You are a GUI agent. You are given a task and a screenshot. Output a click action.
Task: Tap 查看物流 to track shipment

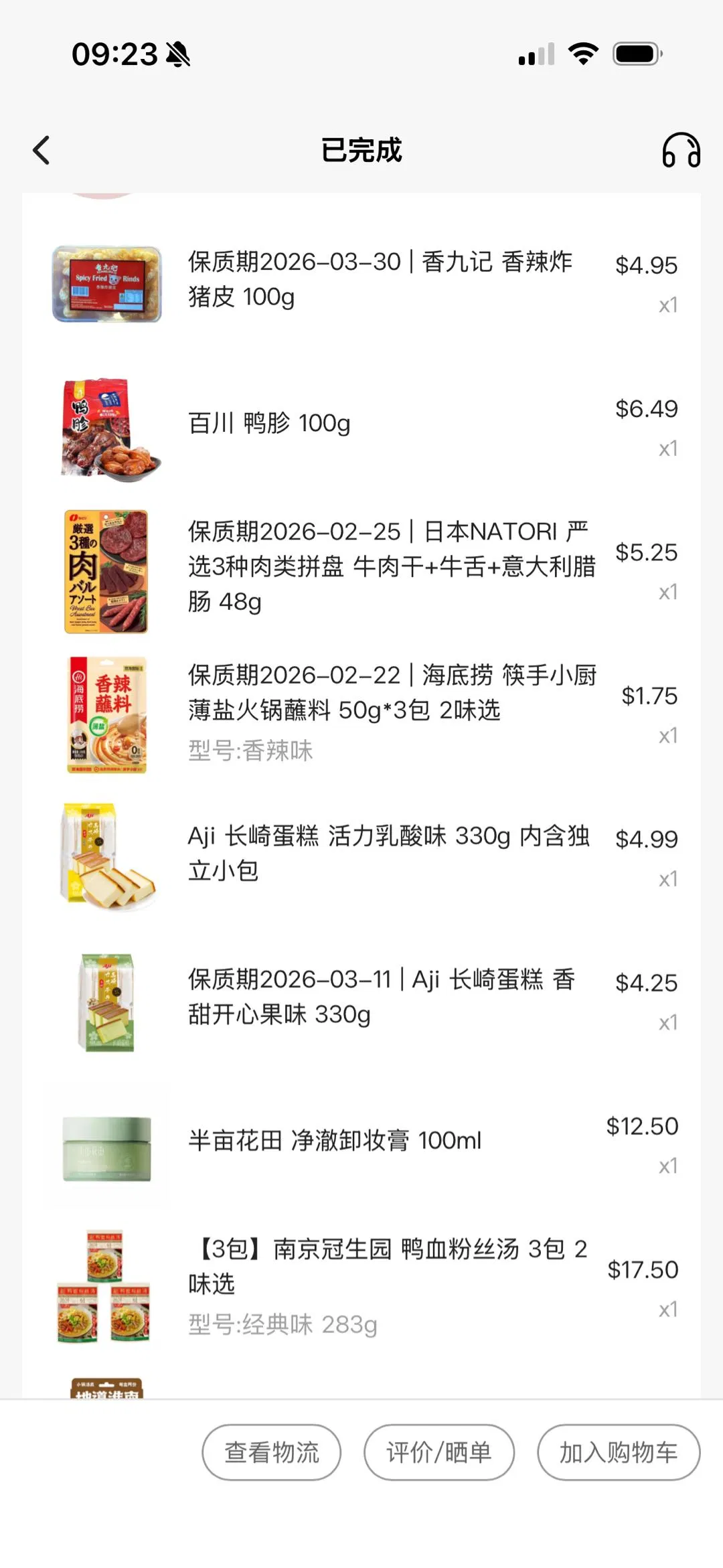tap(271, 1452)
